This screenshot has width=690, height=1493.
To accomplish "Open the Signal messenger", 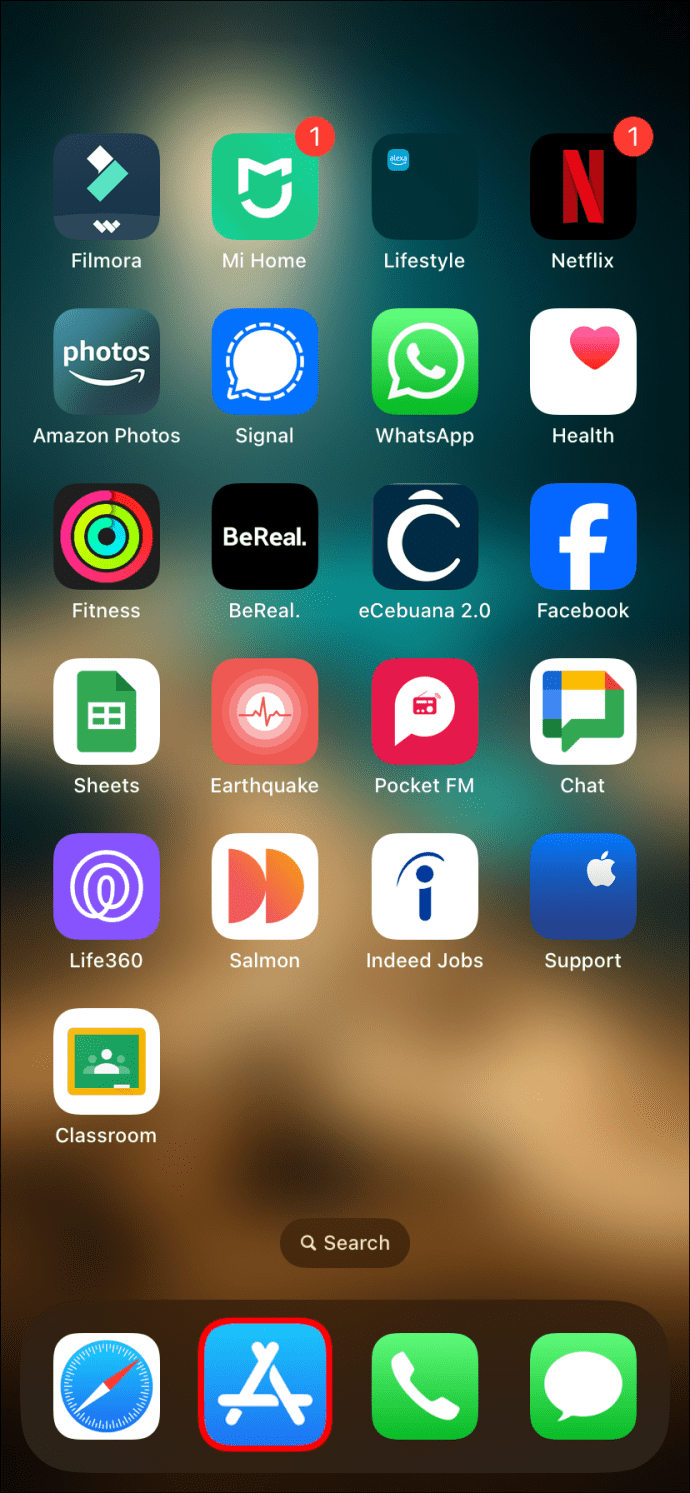I will click(x=265, y=362).
